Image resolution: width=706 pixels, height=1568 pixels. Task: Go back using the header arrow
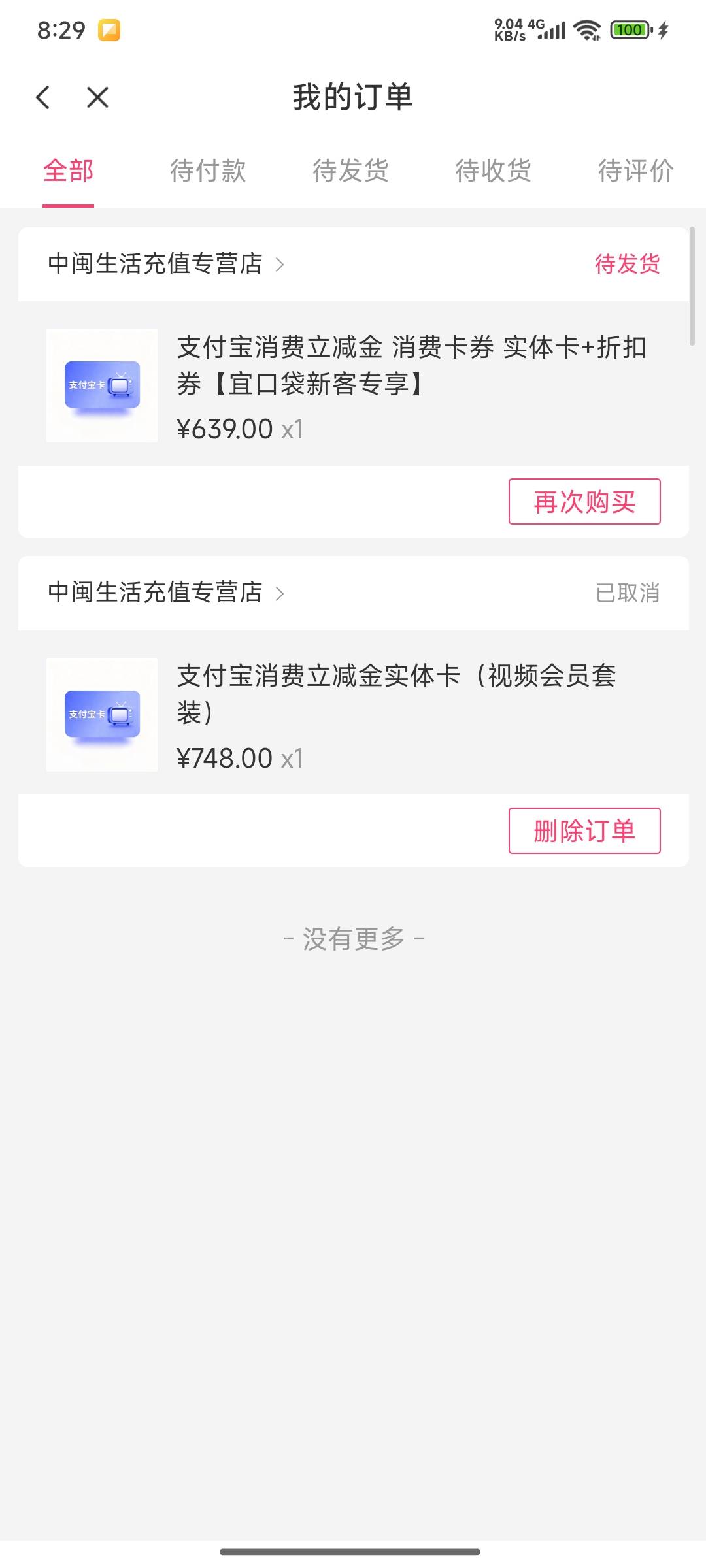point(43,98)
